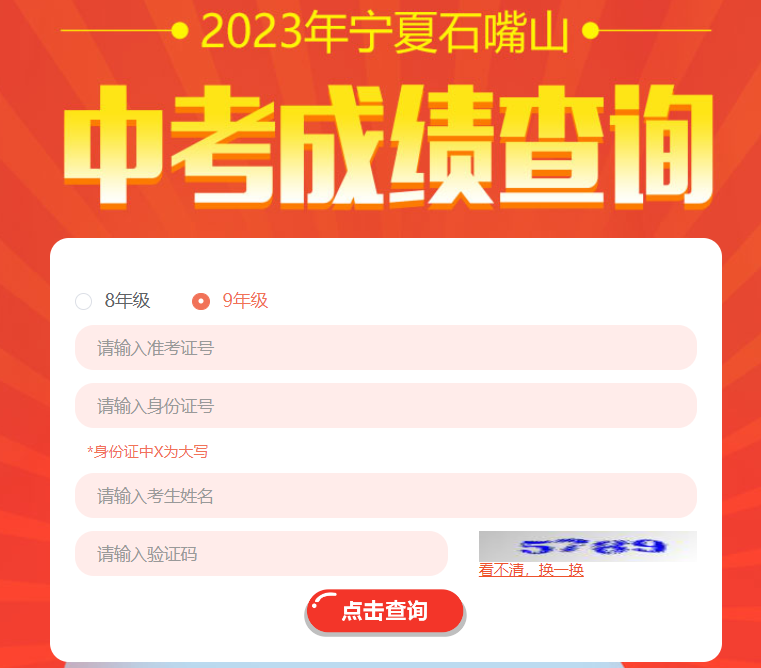Tap the 点击查询 button
The image size is (761, 668).
(385, 611)
